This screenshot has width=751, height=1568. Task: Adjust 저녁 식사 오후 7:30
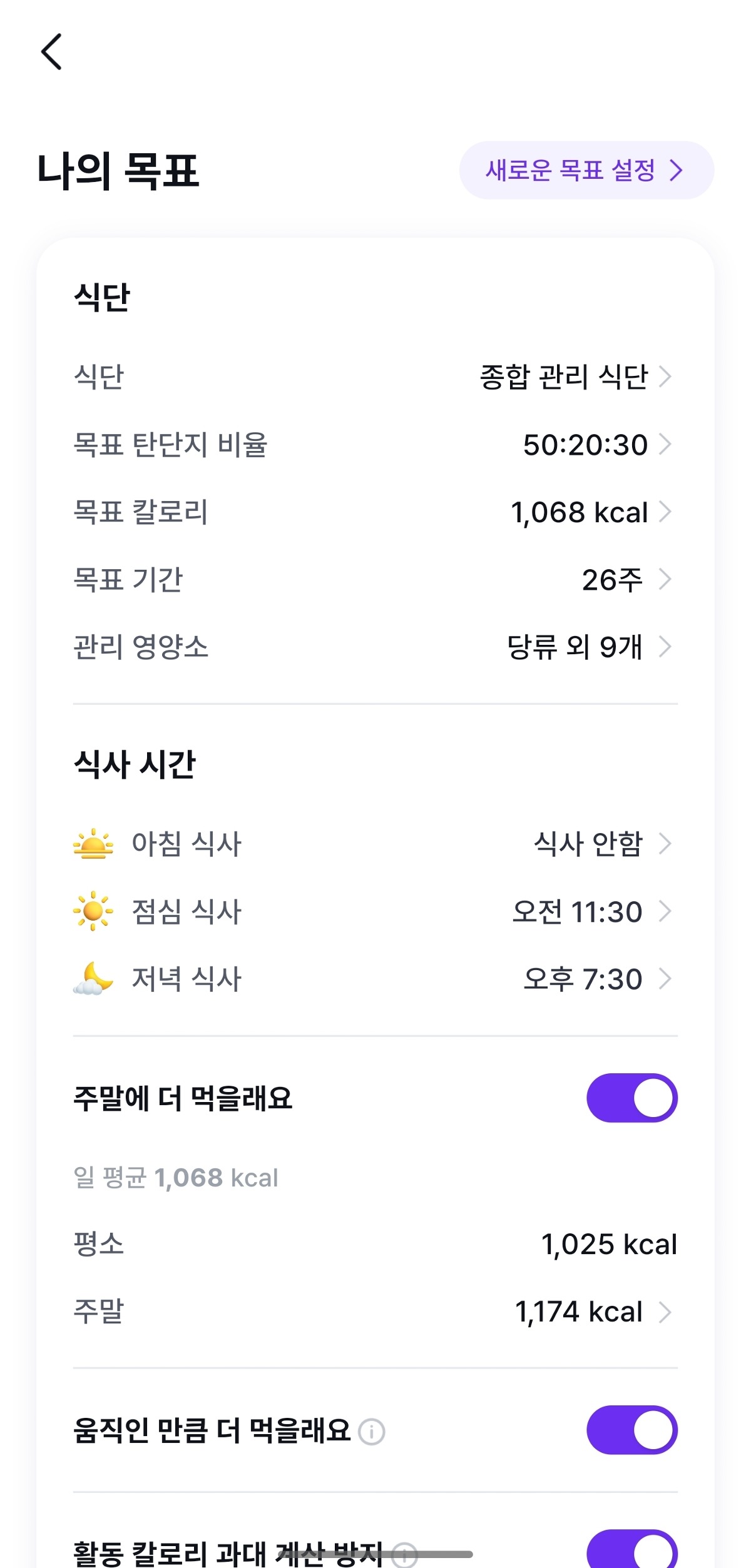click(593, 979)
